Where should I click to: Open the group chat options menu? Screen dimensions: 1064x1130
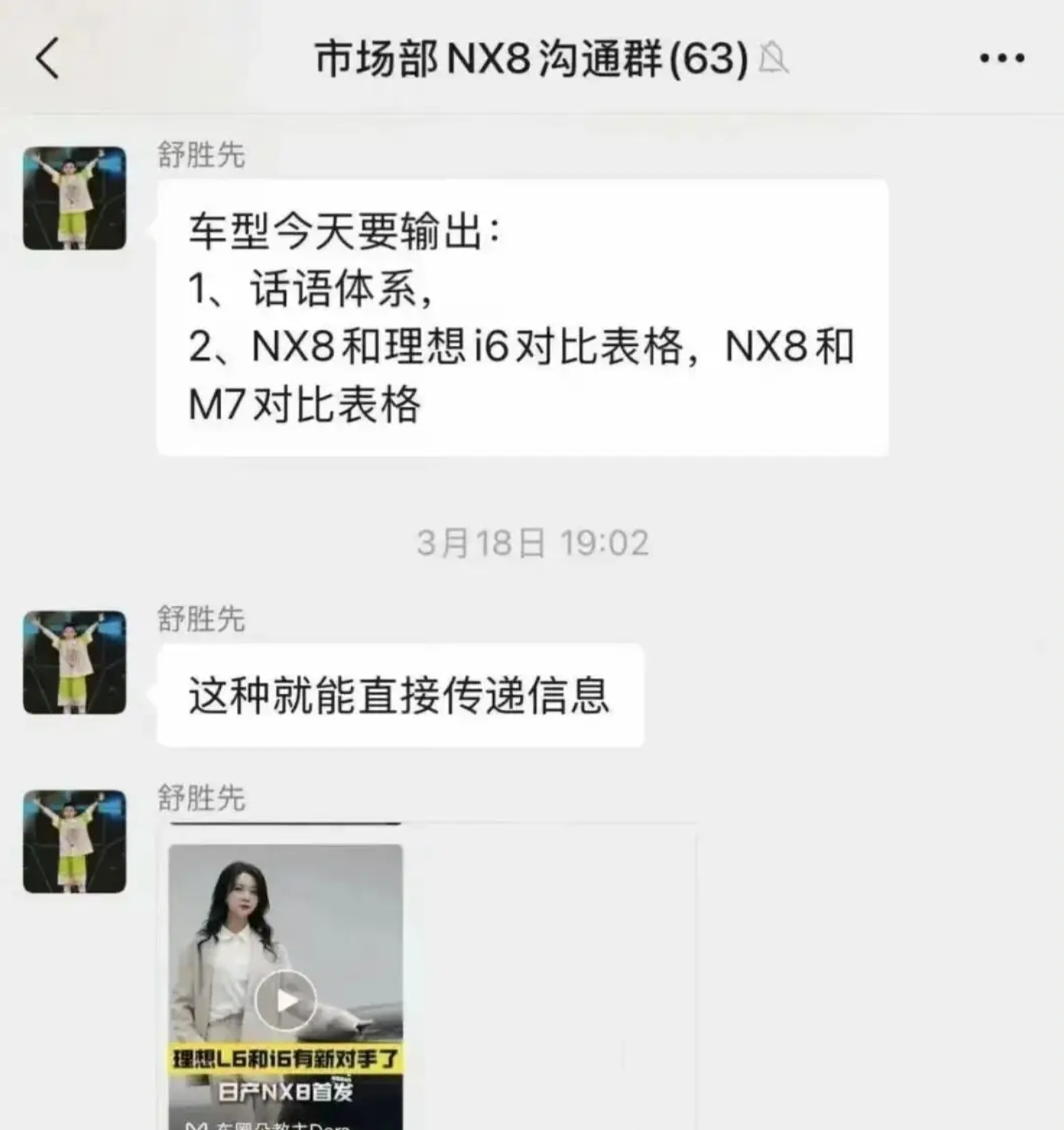pyautogui.click(x=1001, y=58)
